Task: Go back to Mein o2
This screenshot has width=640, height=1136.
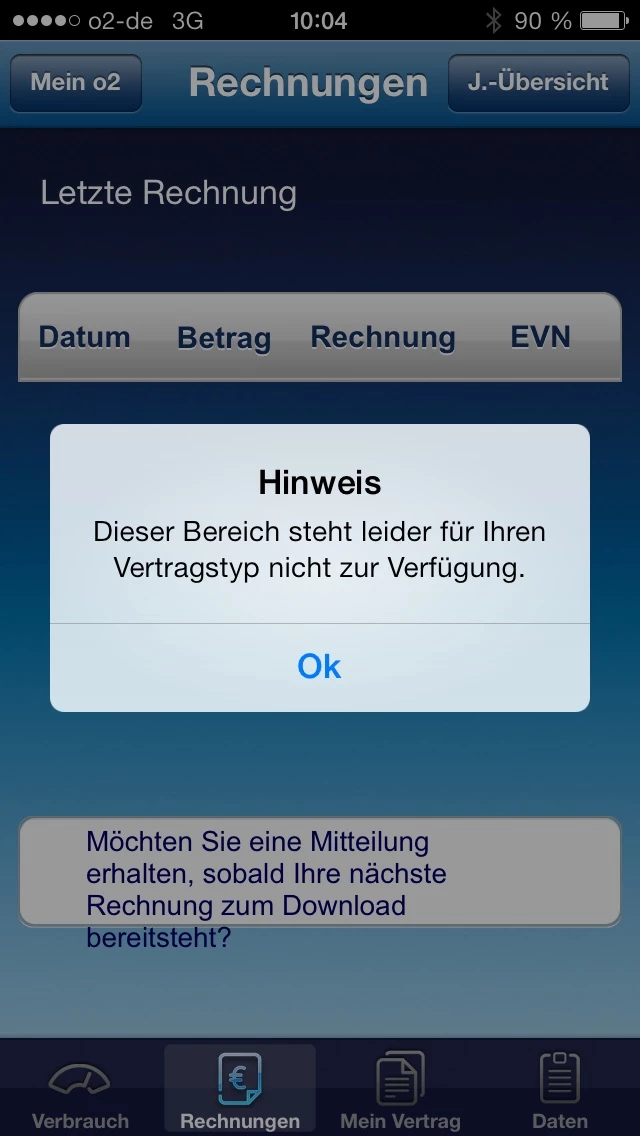Action: (x=76, y=83)
